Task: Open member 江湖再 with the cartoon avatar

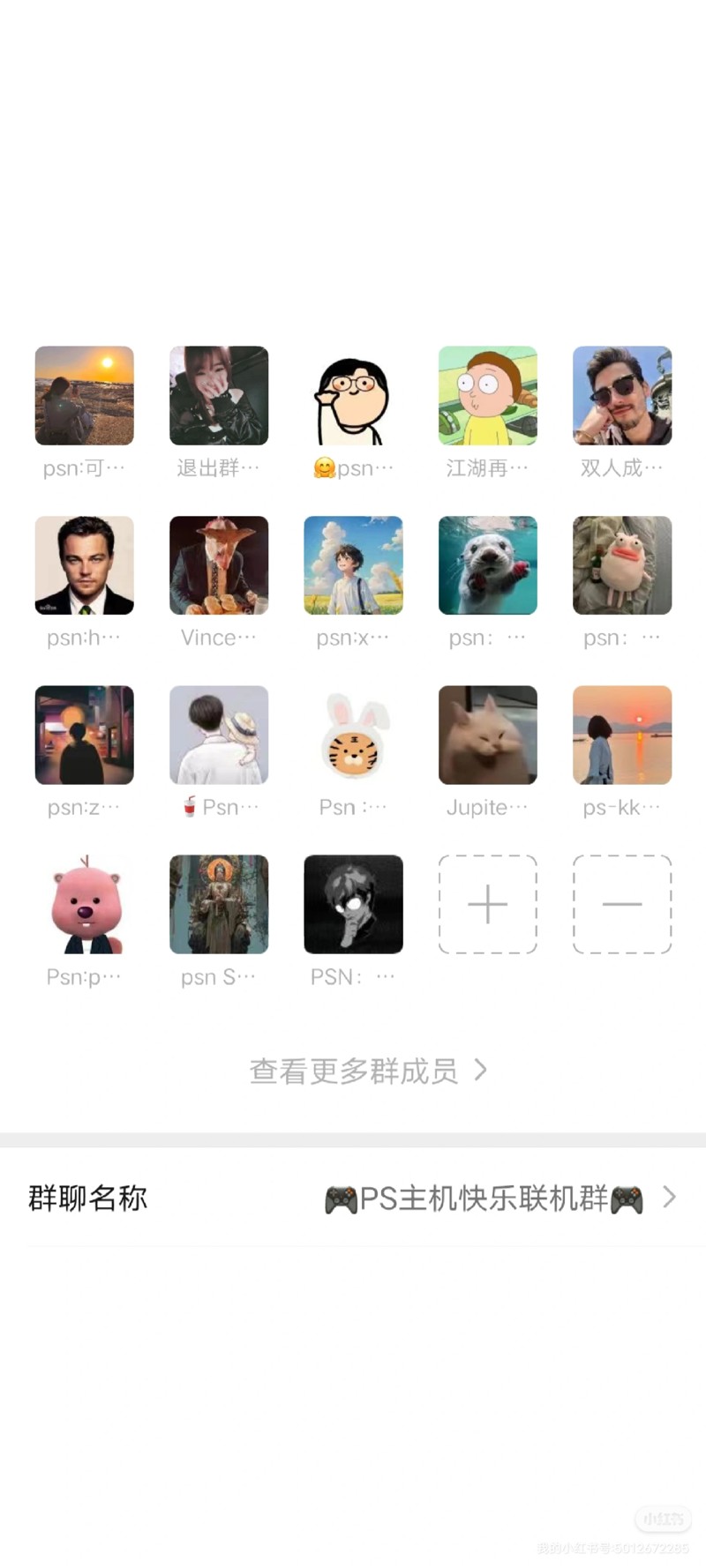Action: point(487,395)
